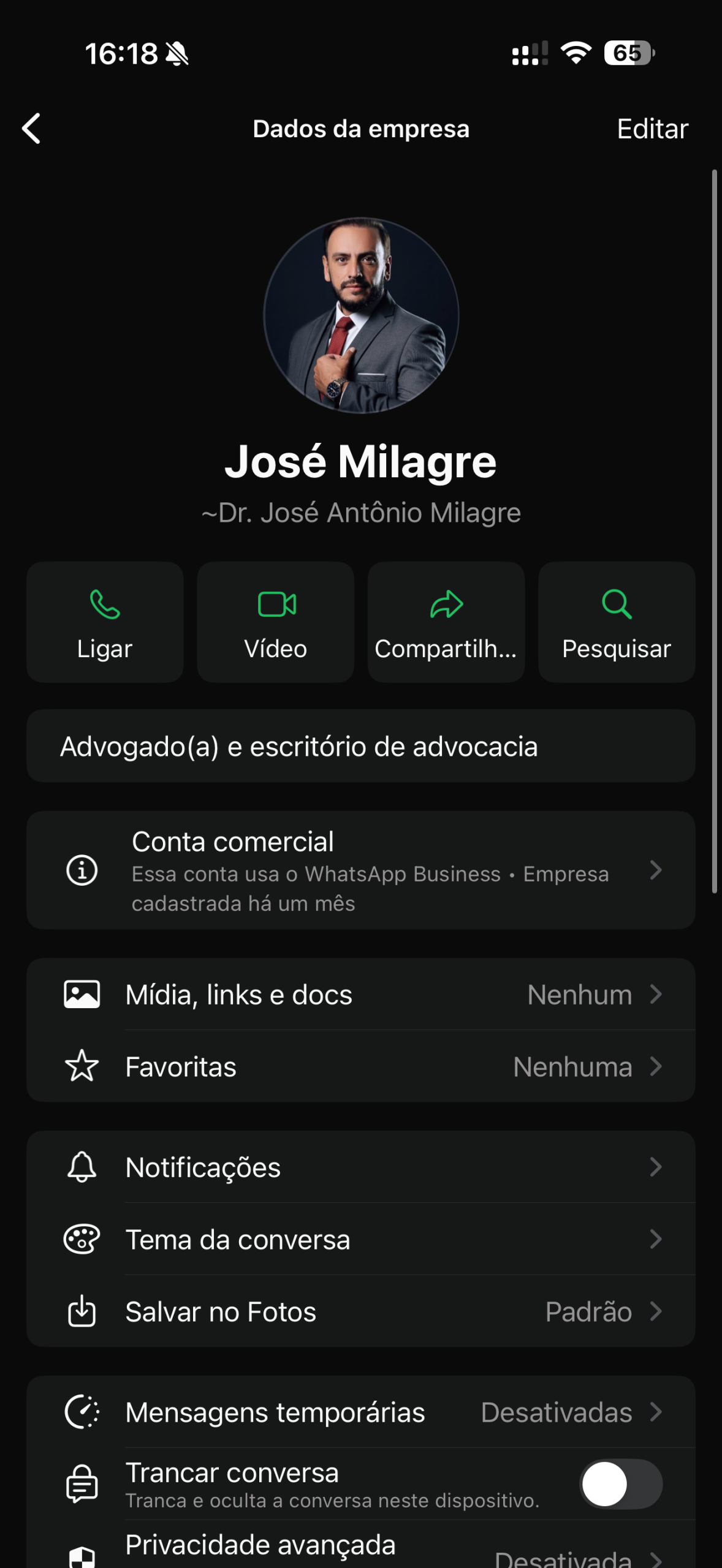The image size is (722, 1568).
Task: Open Privacidade avançada settings
Action: pyautogui.click(x=360, y=1550)
